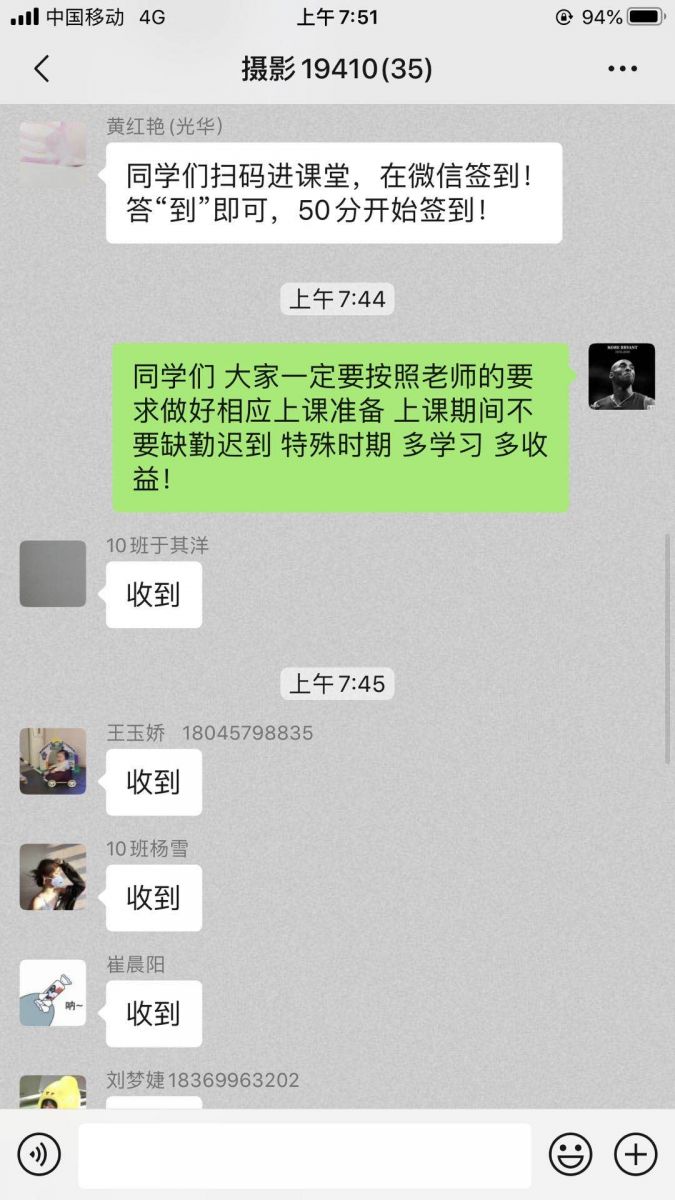Open 黄红艳 (光华)'s profile avatar
675x1200 pixels.
53,150
